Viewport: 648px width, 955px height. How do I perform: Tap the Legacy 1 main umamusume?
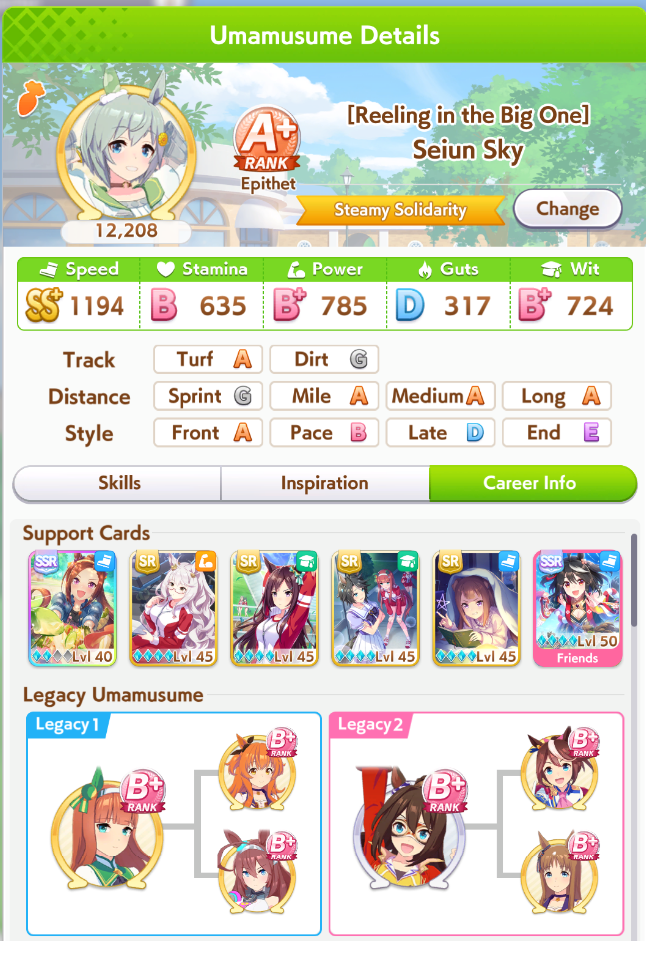coord(107,828)
